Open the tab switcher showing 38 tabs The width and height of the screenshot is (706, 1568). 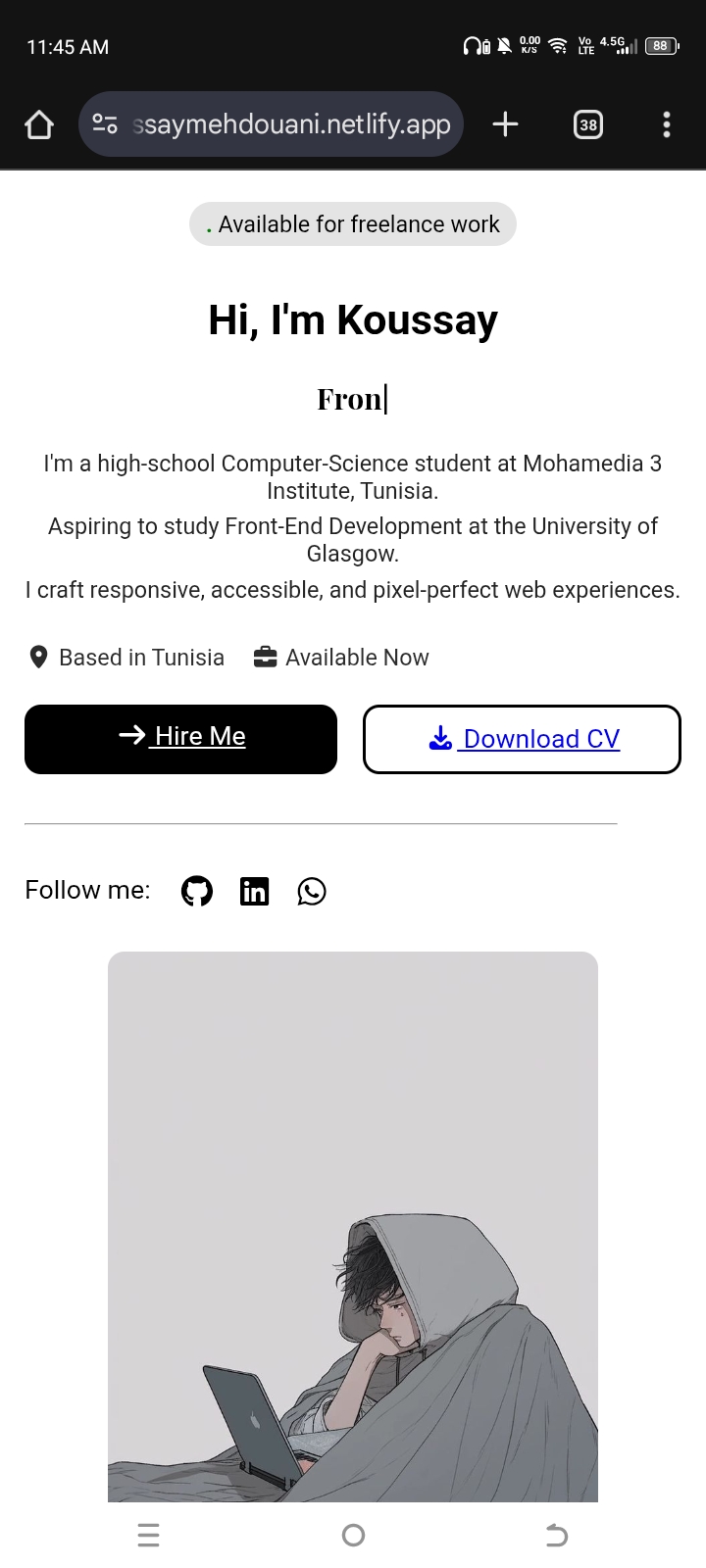tap(587, 124)
